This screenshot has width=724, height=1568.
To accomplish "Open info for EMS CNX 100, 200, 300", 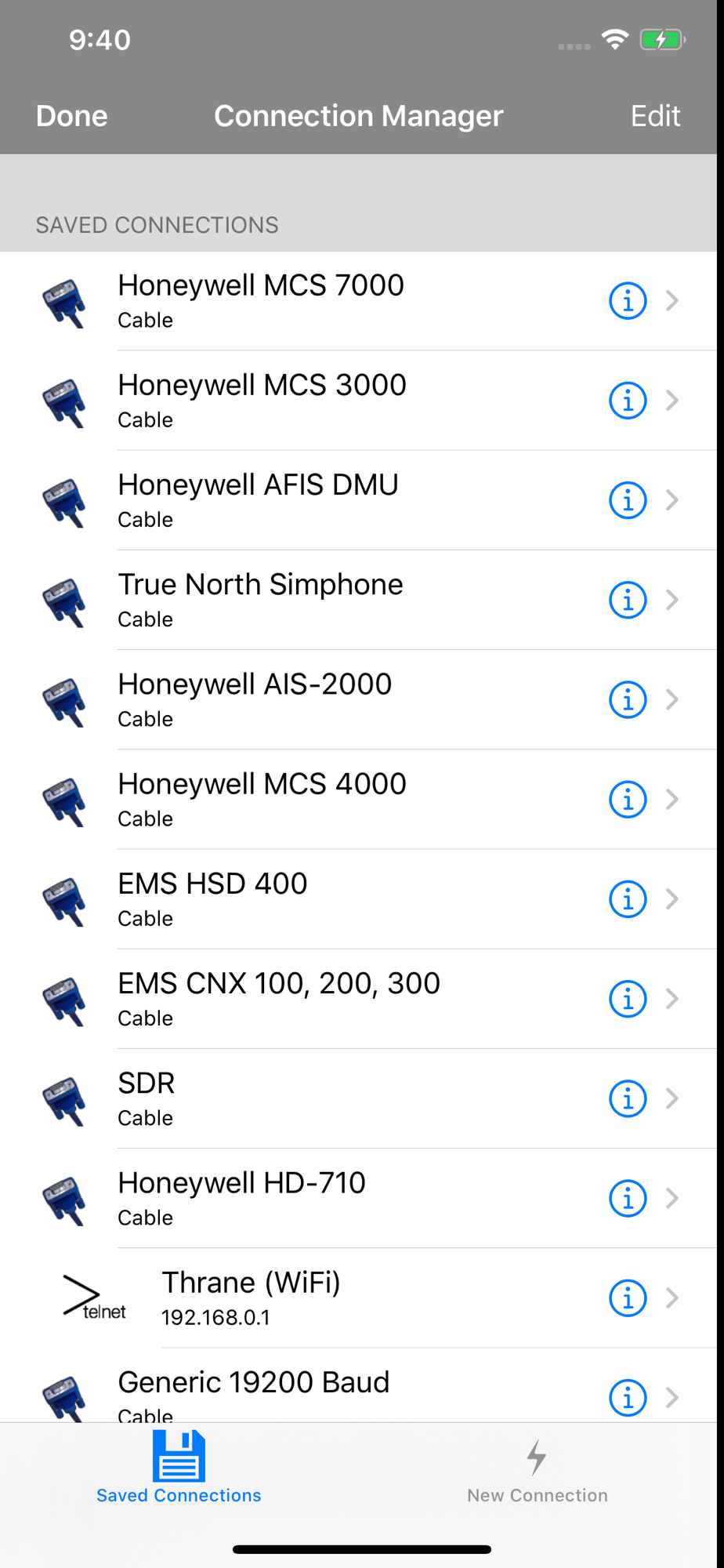I will [628, 999].
